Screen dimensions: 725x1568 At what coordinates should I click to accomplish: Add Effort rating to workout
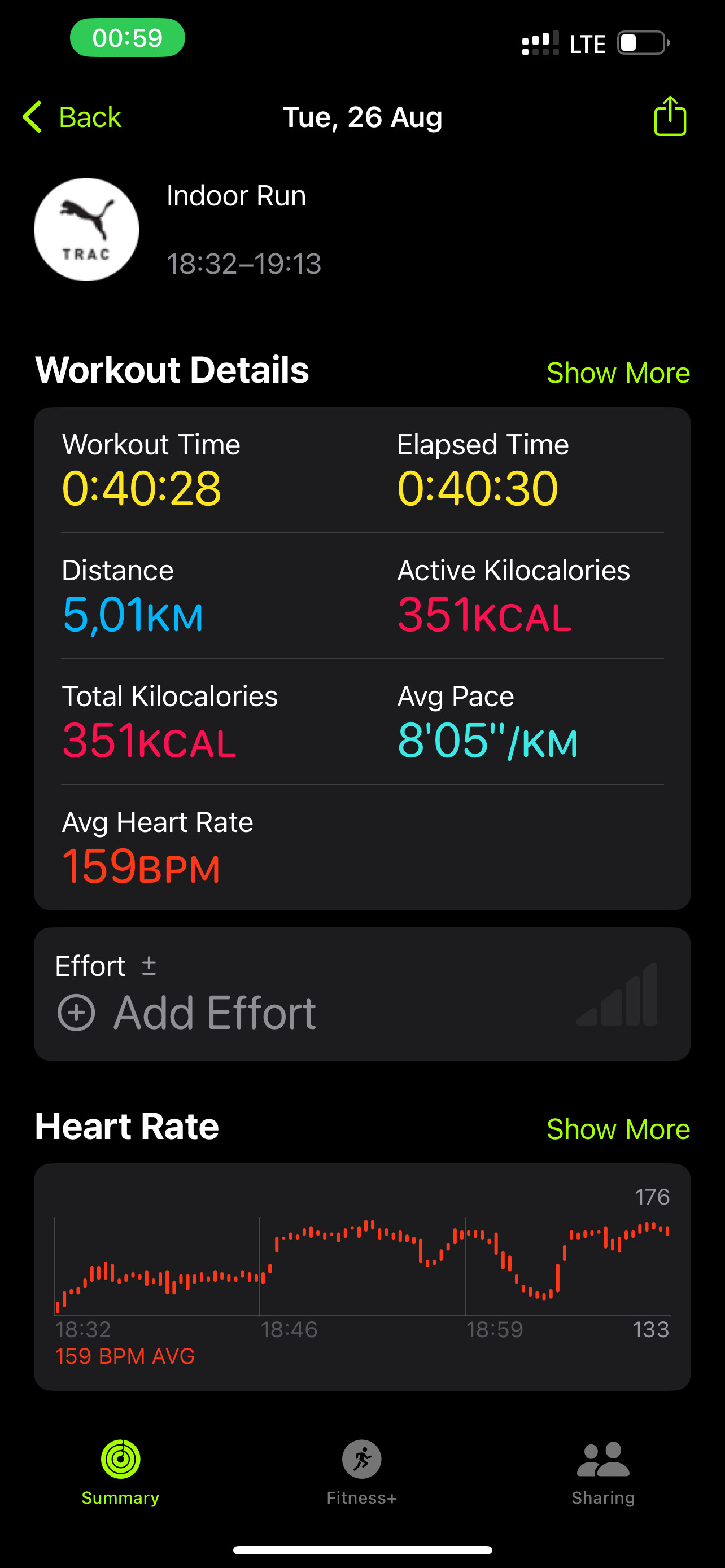pyautogui.click(x=186, y=1013)
